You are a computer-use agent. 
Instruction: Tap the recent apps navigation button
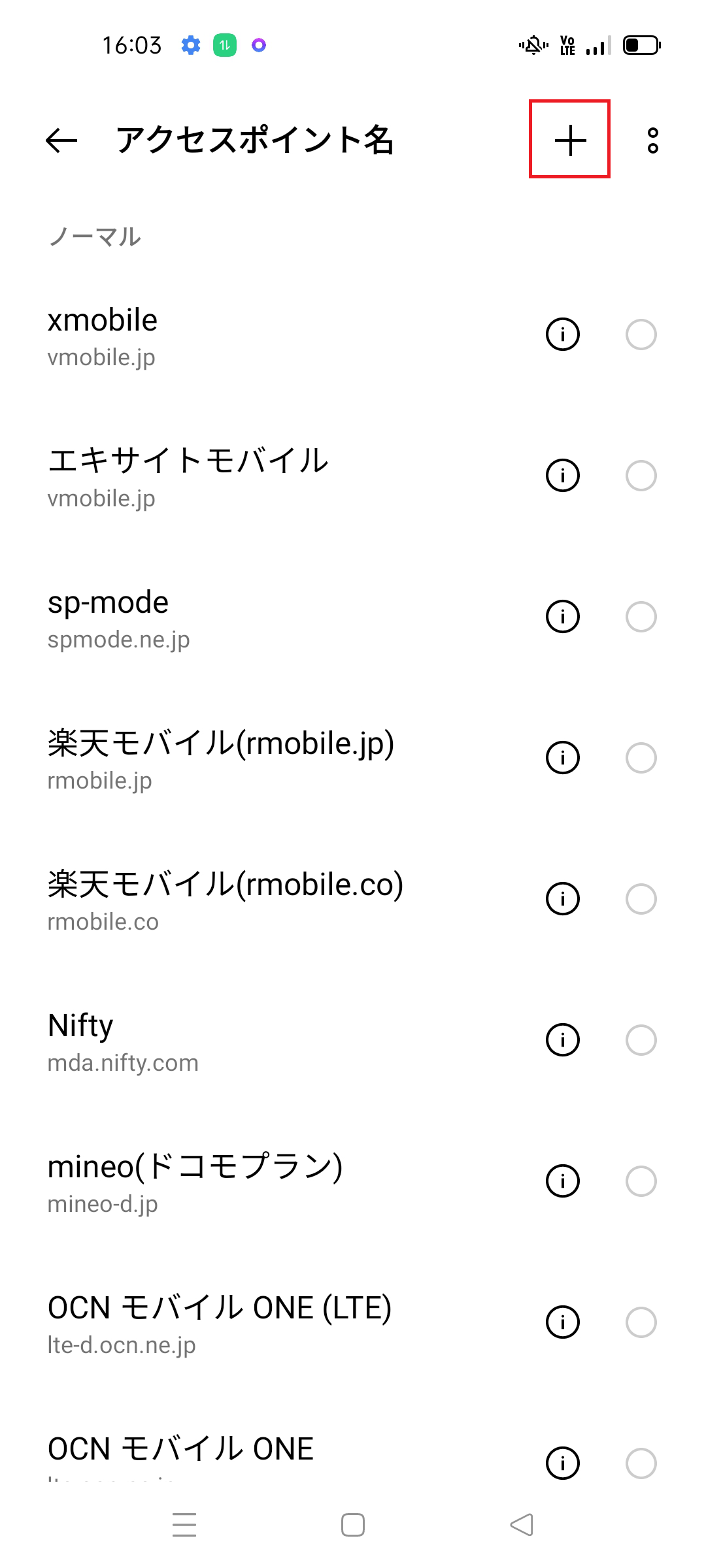pyautogui.click(x=185, y=1524)
